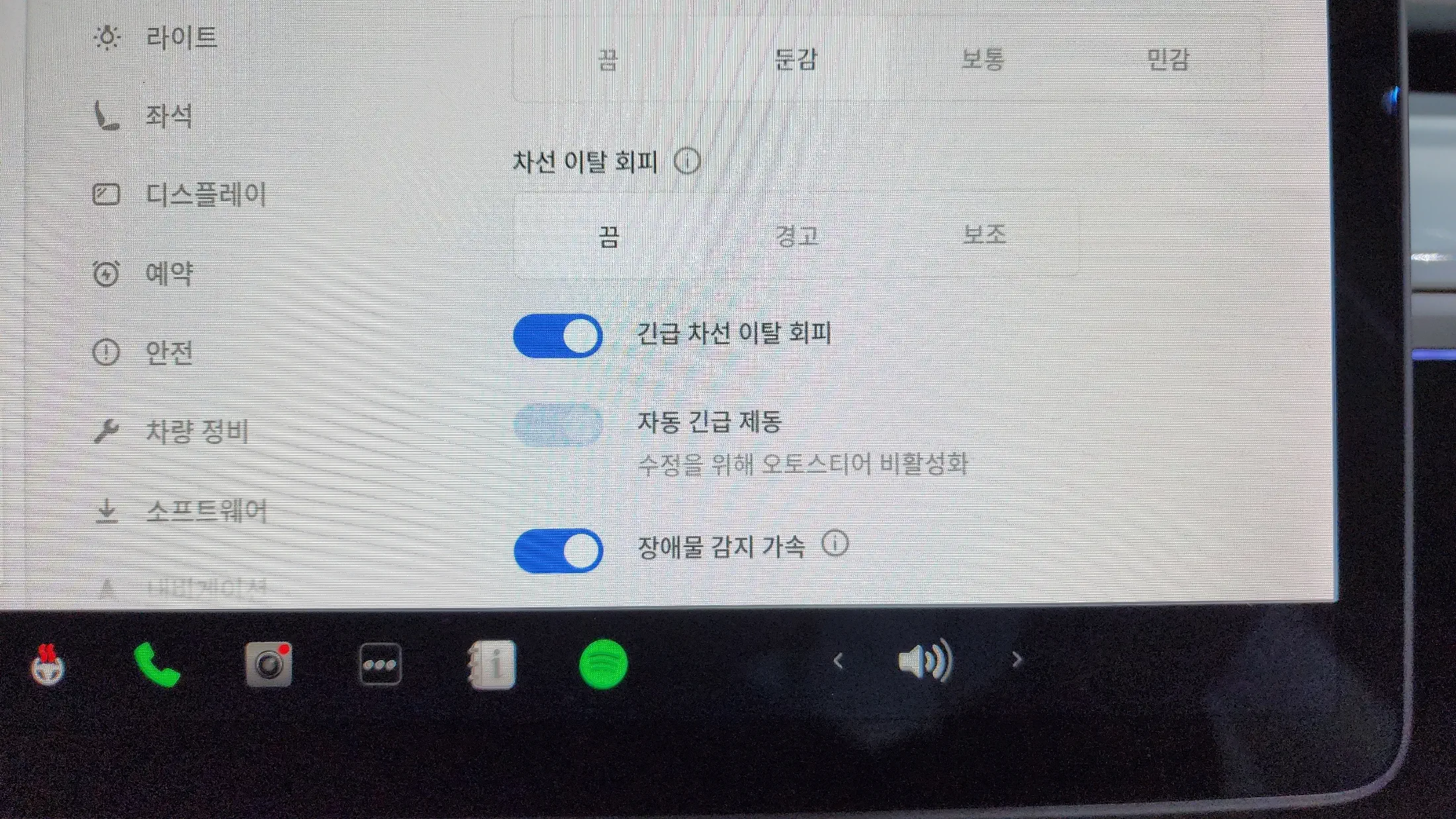Image resolution: width=1456 pixels, height=819 pixels.
Task: Set 차선 이탈 회피 to 경고
Action: click(797, 236)
